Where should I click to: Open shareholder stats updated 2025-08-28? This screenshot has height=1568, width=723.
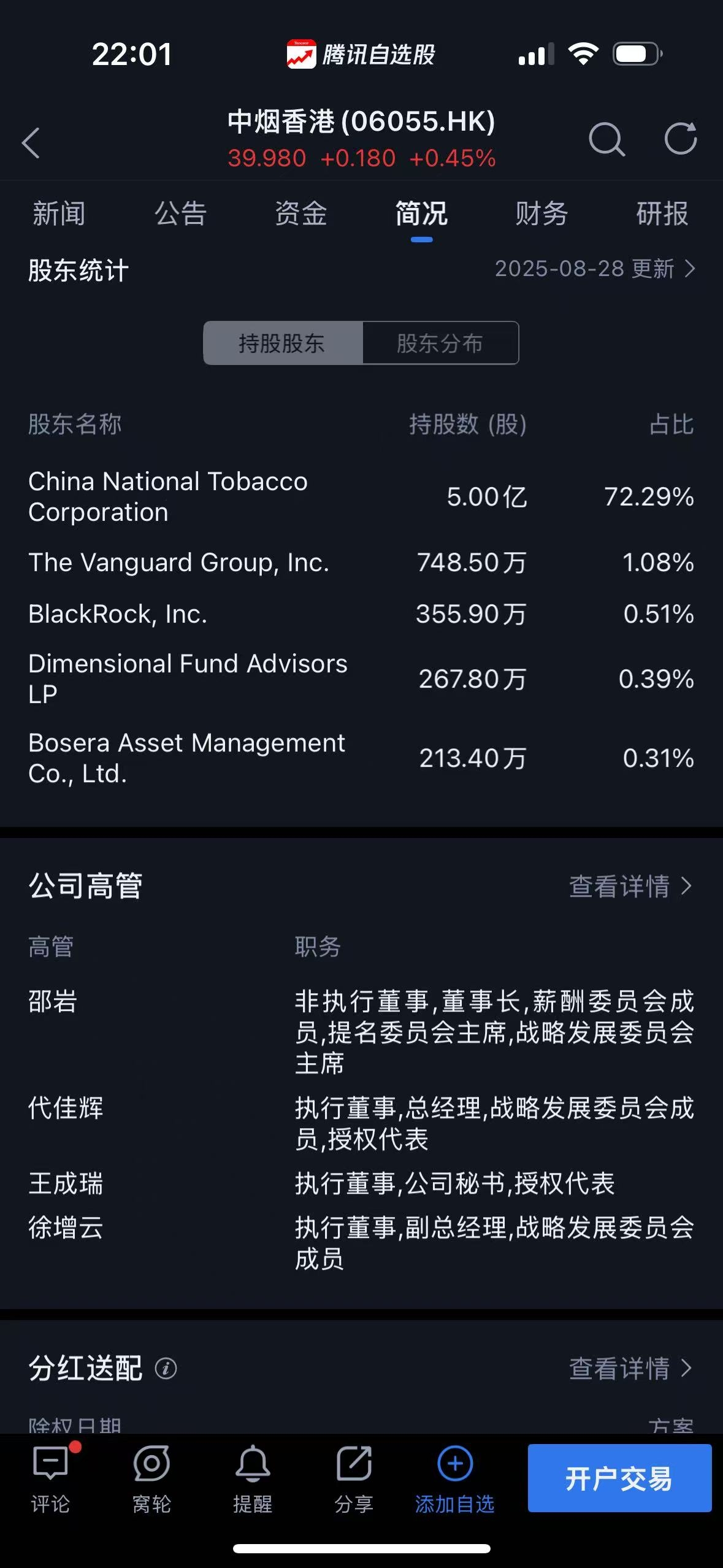point(595,269)
